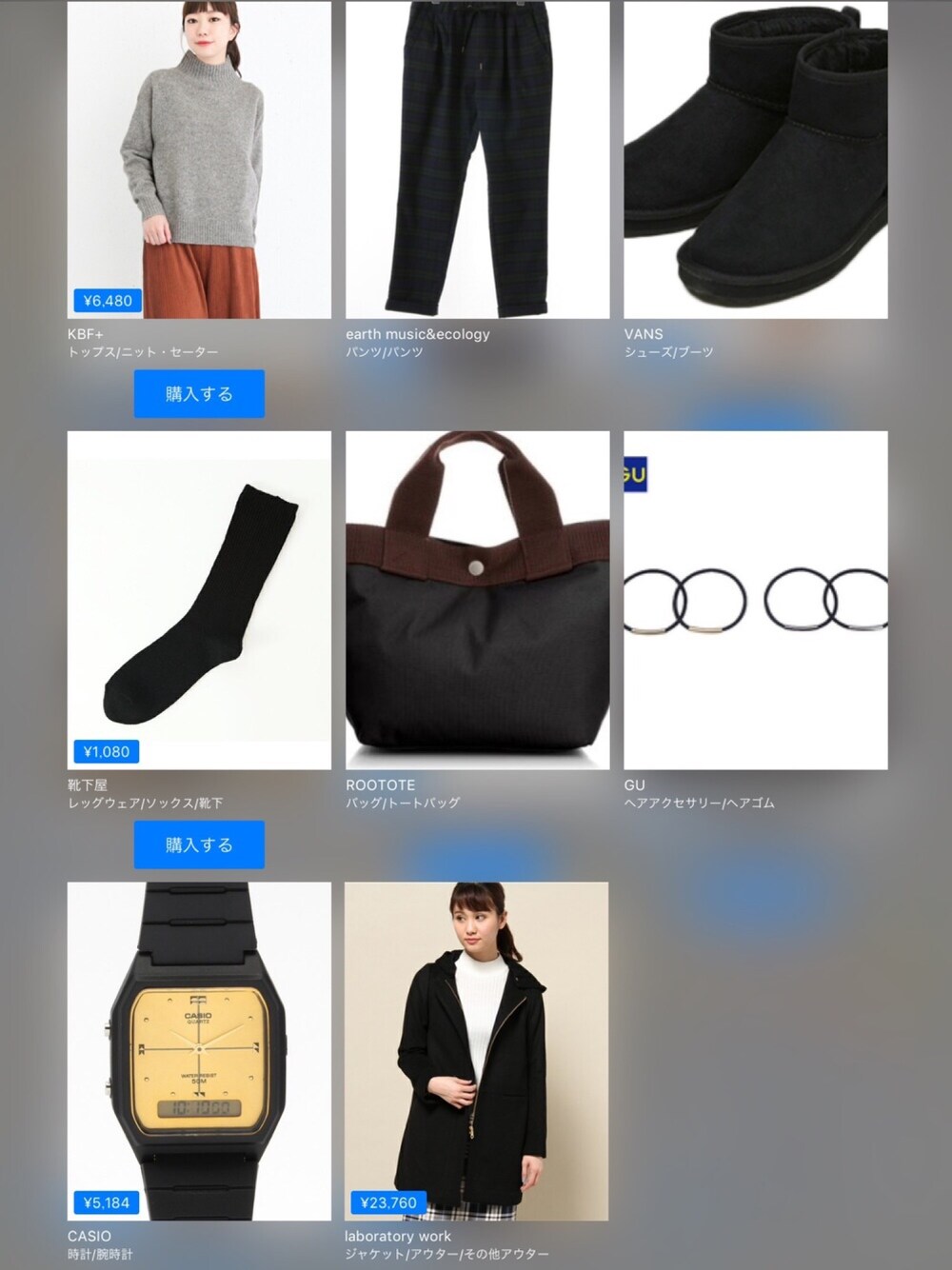The height and width of the screenshot is (1270, 952).
Task: View the earth music&ecology pants item
Action: tap(477, 160)
